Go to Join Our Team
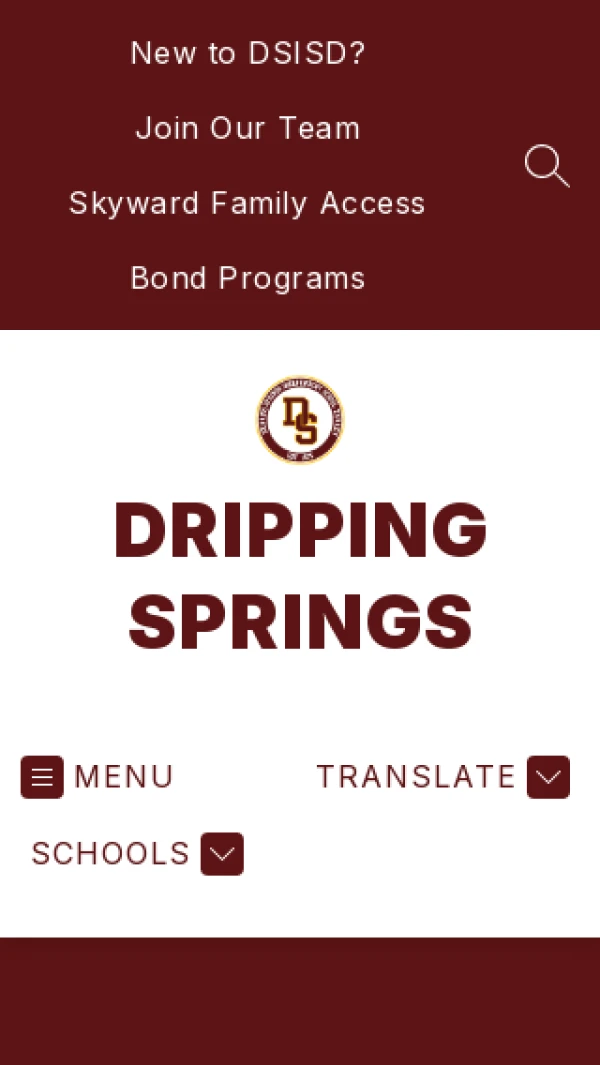 click(x=248, y=128)
